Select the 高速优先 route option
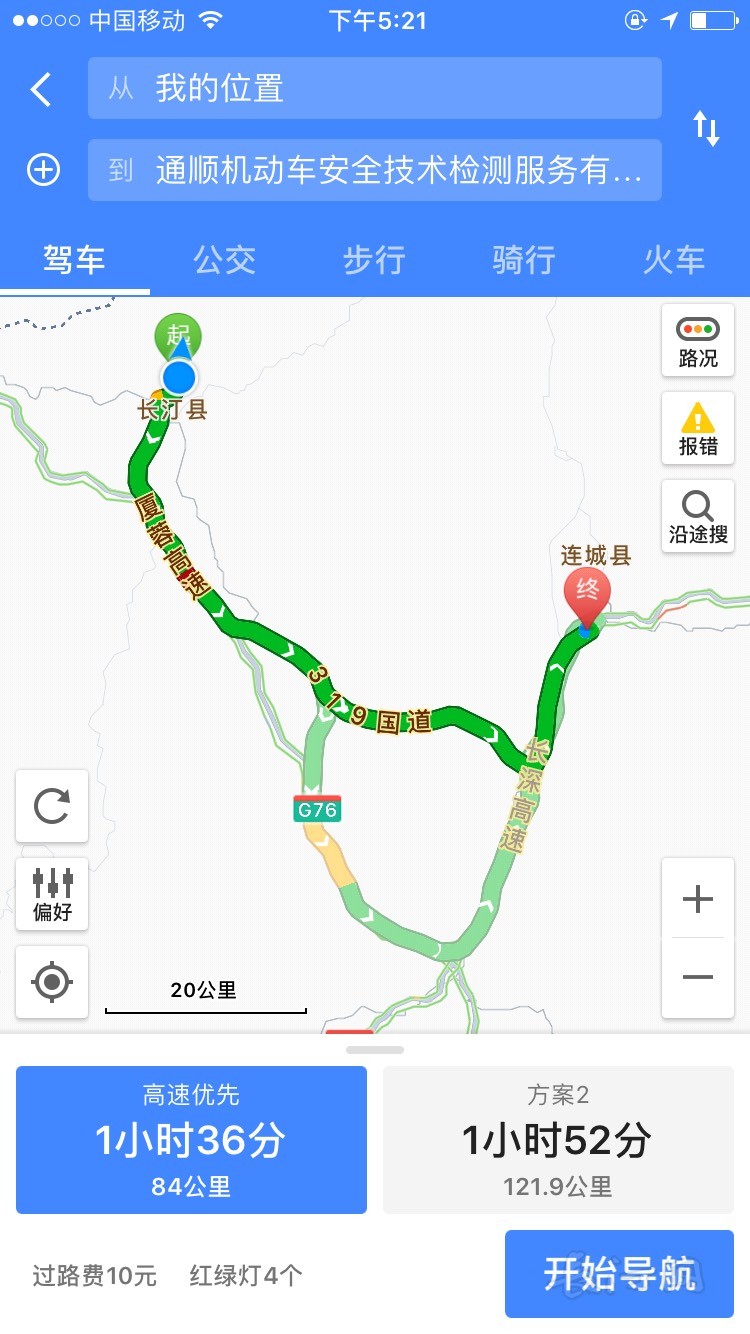The height and width of the screenshot is (1334, 750). point(191,1140)
